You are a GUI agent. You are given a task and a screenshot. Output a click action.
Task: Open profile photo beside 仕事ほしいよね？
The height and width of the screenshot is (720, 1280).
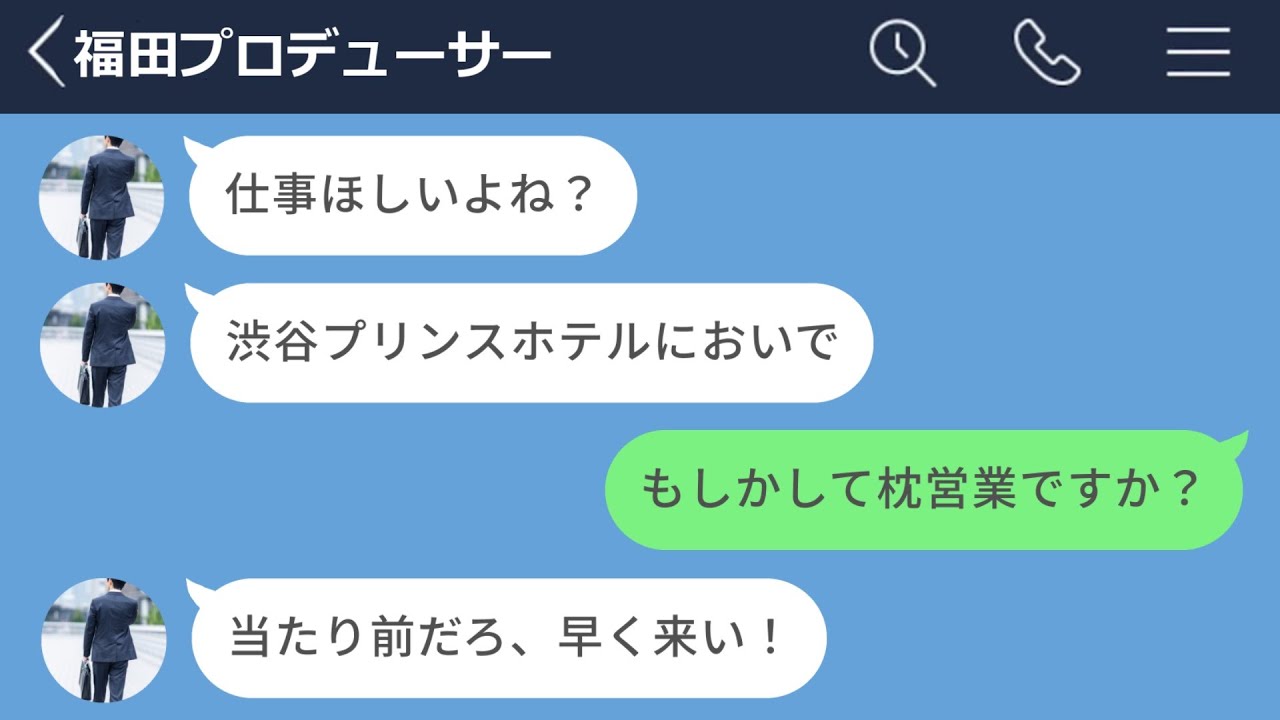(101, 197)
